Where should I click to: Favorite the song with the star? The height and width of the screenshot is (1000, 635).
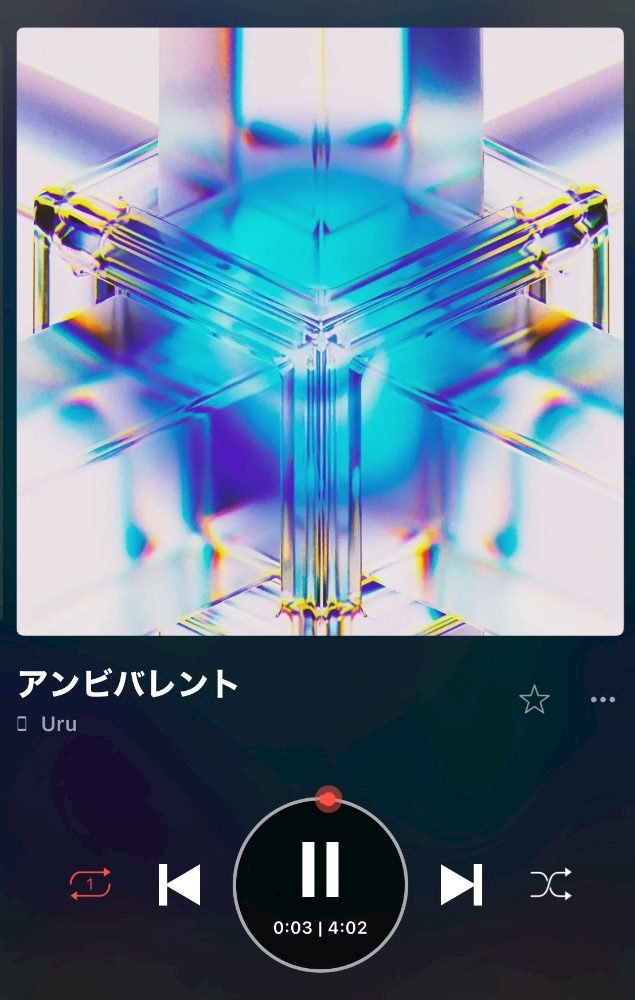pos(534,700)
